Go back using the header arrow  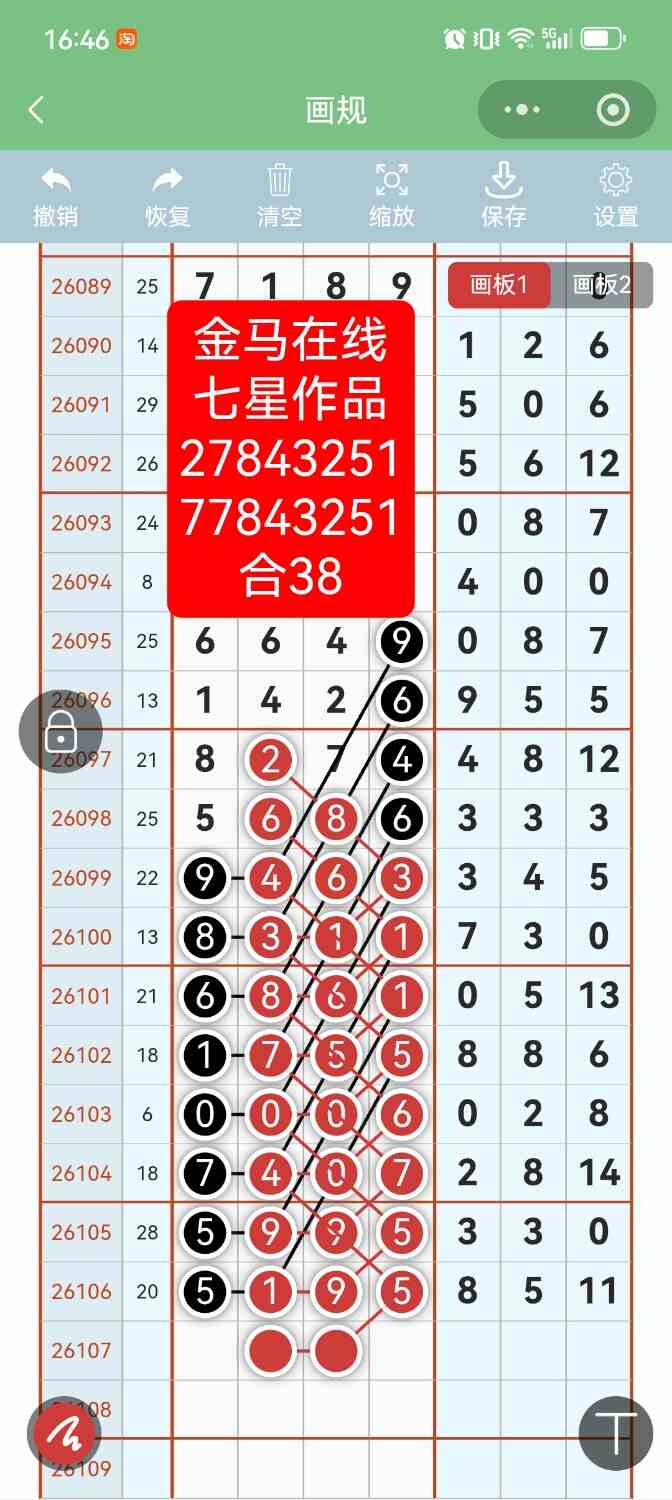tap(36, 110)
